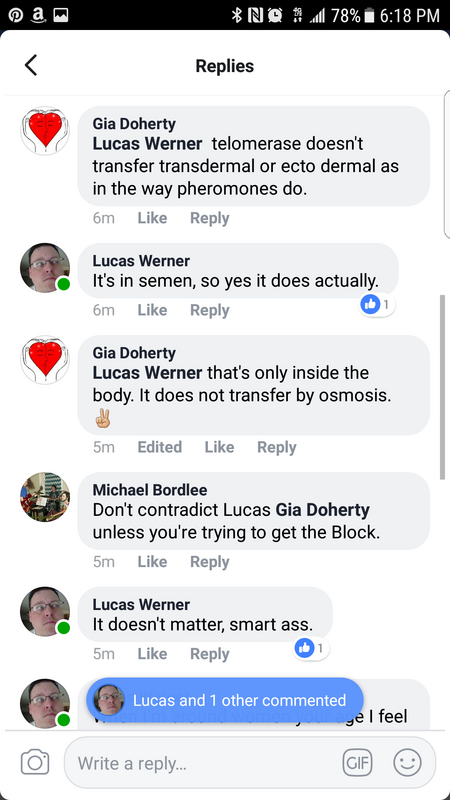Like Lucas Werner's semen comment
The width and height of the screenshot is (450, 800).
point(152,310)
